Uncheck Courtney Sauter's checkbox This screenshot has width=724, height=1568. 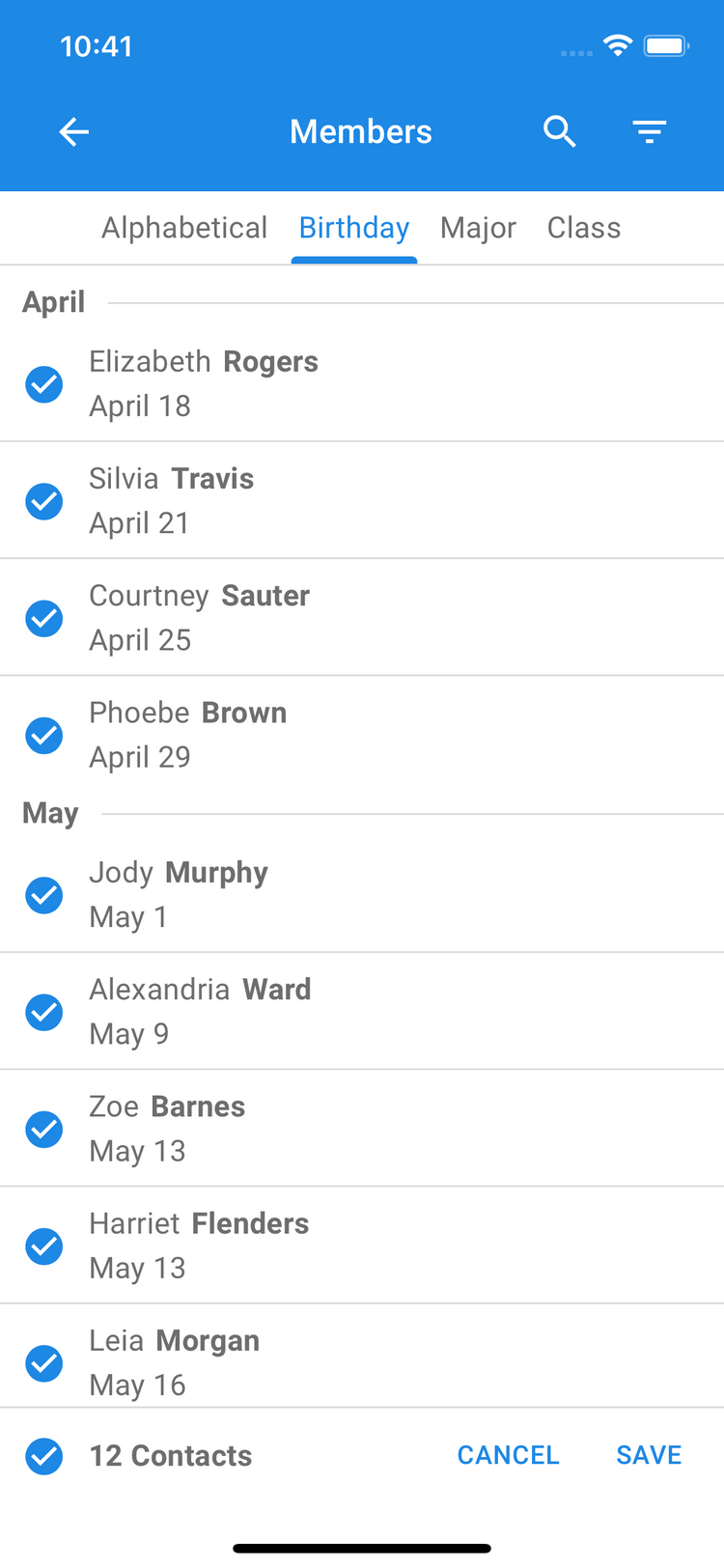[x=44, y=618]
